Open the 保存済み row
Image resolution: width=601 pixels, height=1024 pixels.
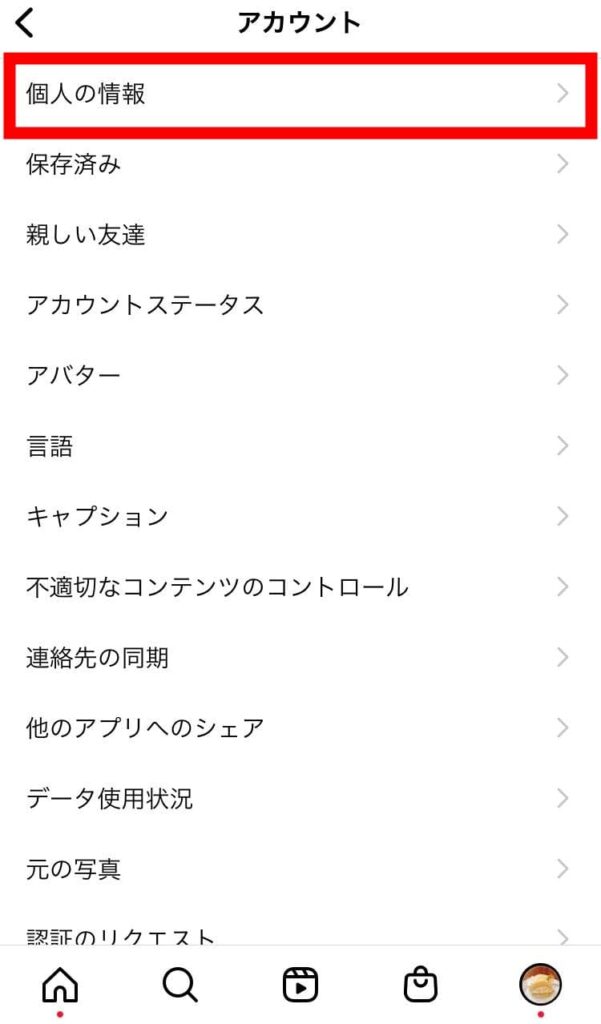[300, 164]
